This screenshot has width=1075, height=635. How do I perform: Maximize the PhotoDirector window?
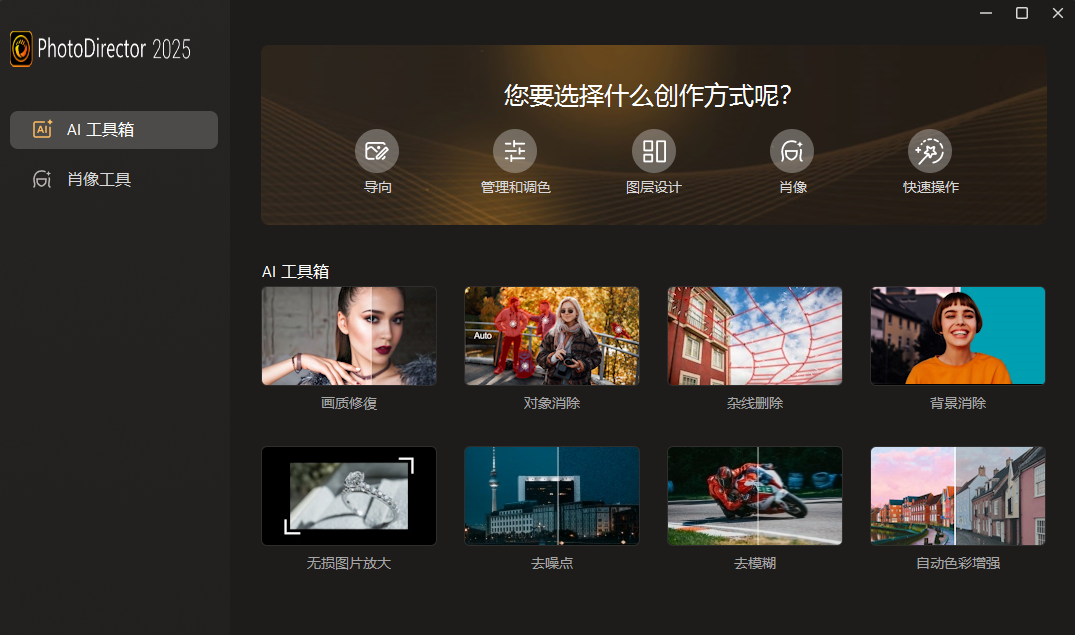[x=1021, y=13]
